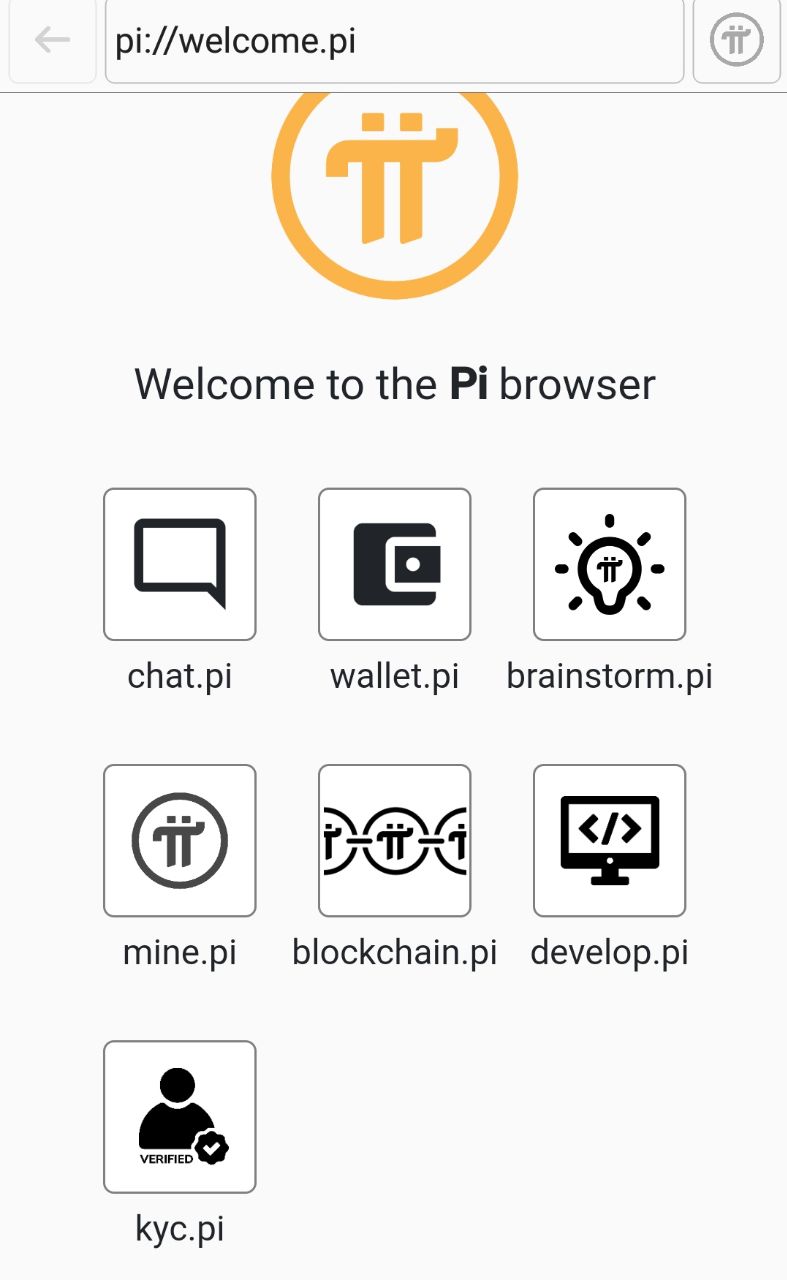Click the blockchain.pi label

pyautogui.click(x=394, y=952)
